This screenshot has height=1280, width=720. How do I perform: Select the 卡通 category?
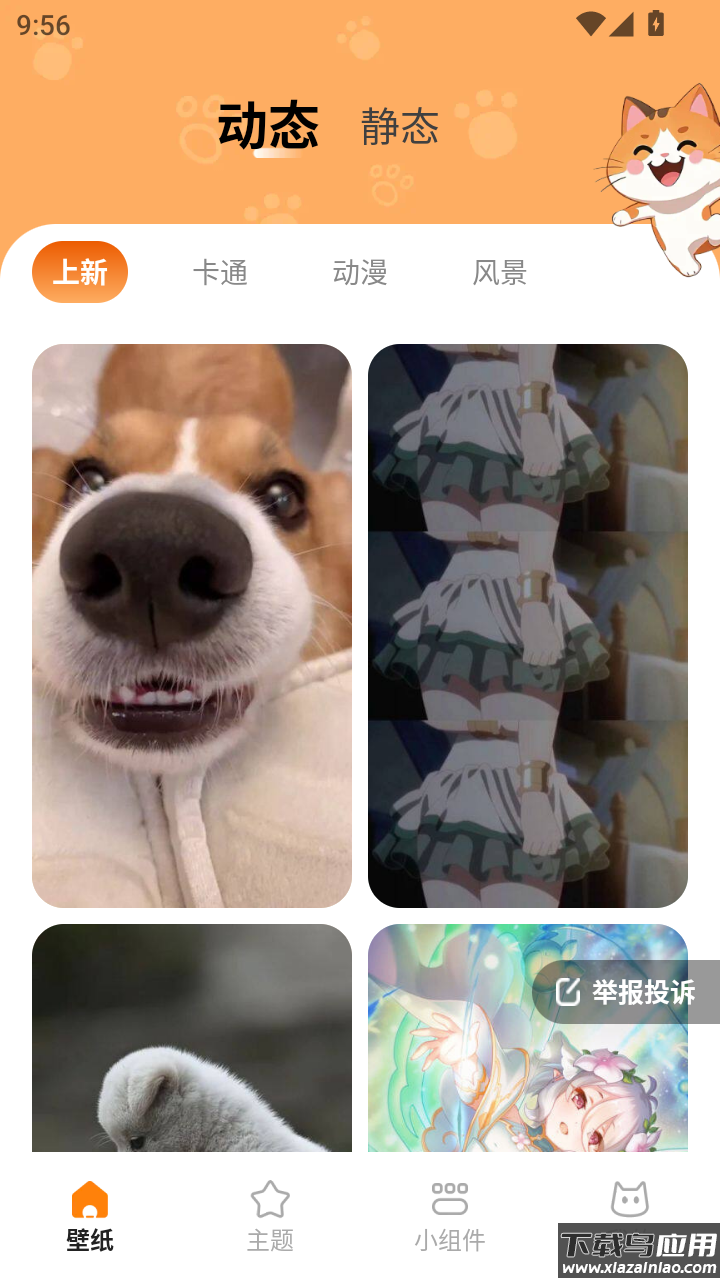point(220,272)
